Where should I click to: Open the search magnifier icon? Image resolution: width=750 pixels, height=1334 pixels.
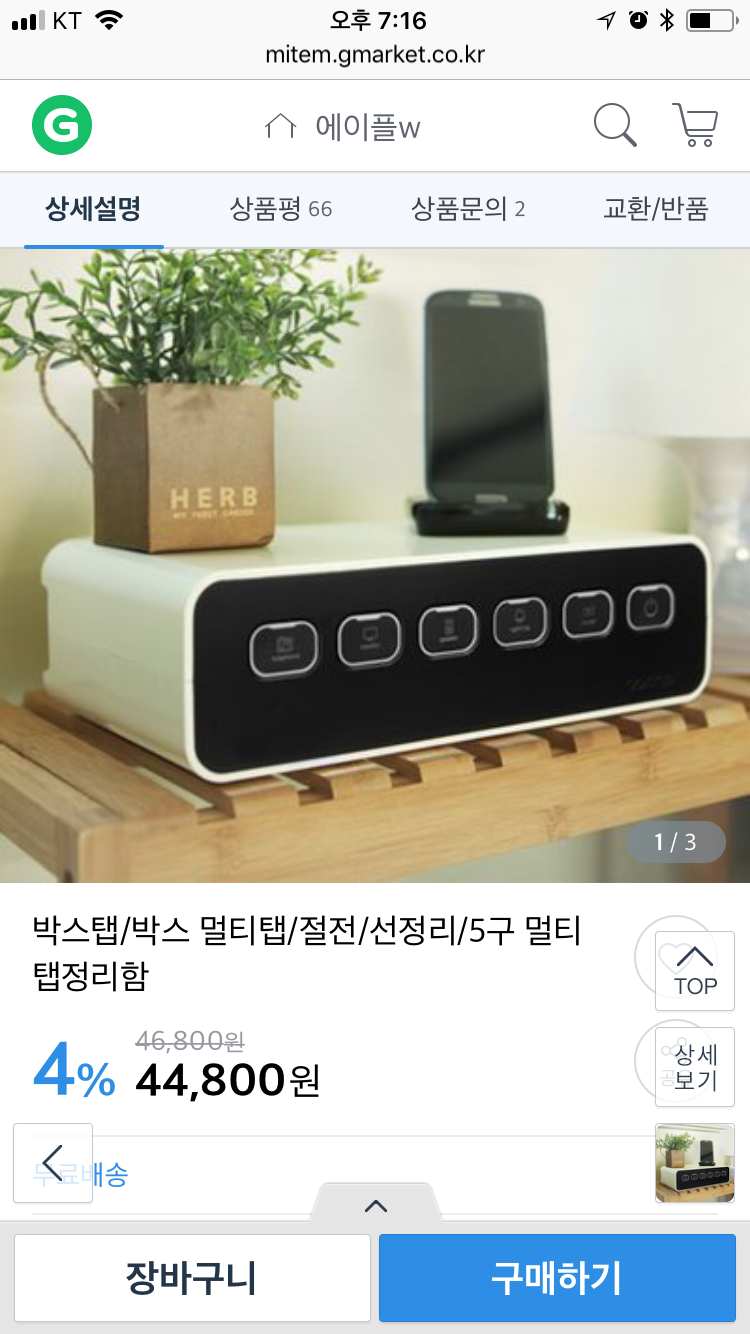pos(615,126)
